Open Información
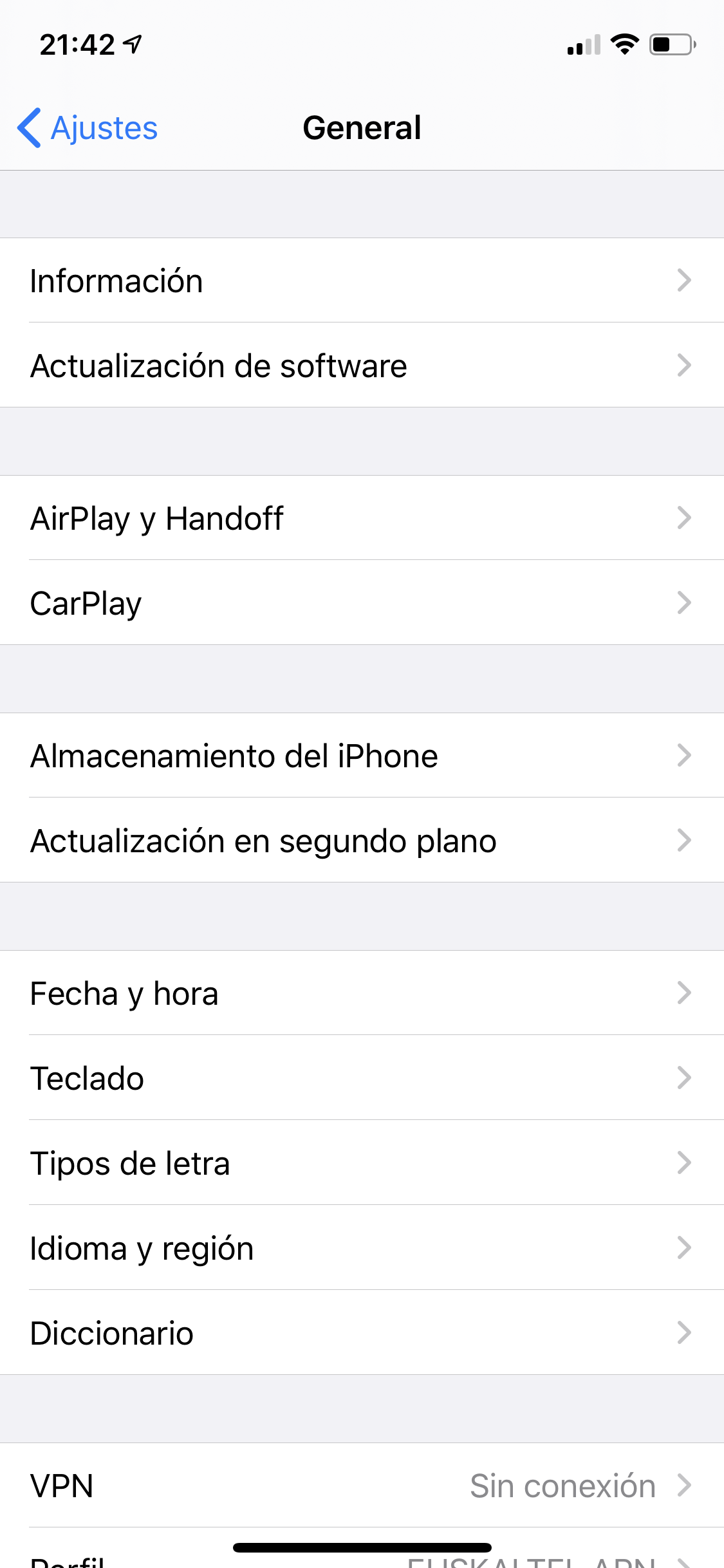 362,281
